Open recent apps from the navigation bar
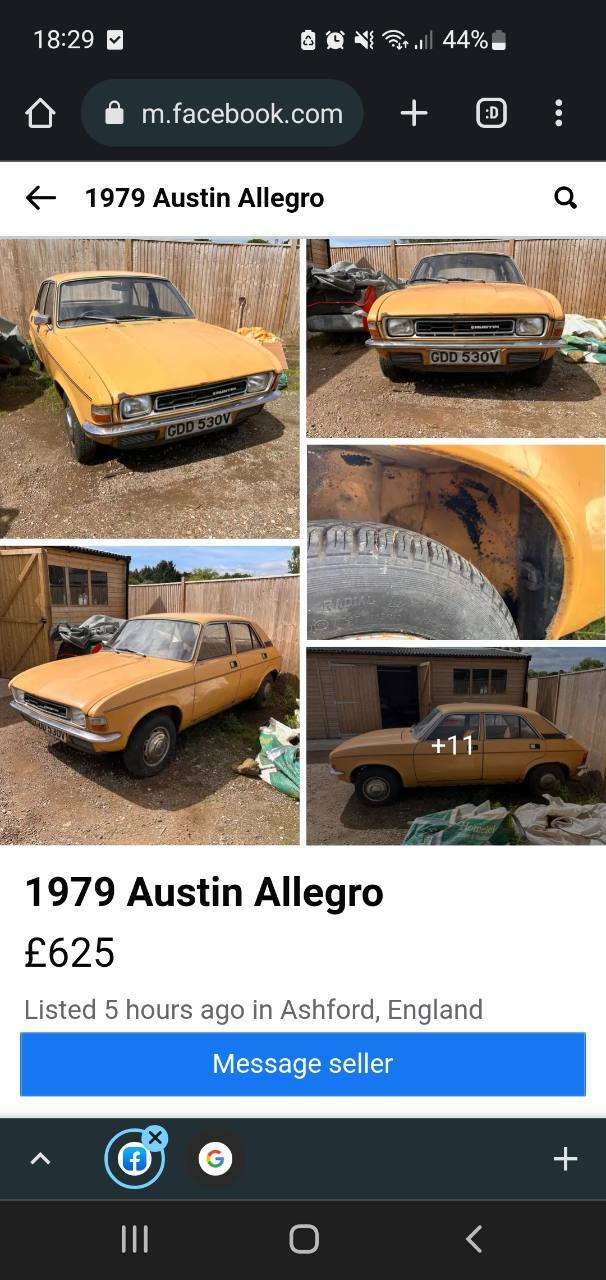The height and width of the screenshot is (1280, 606). (x=134, y=1239)
